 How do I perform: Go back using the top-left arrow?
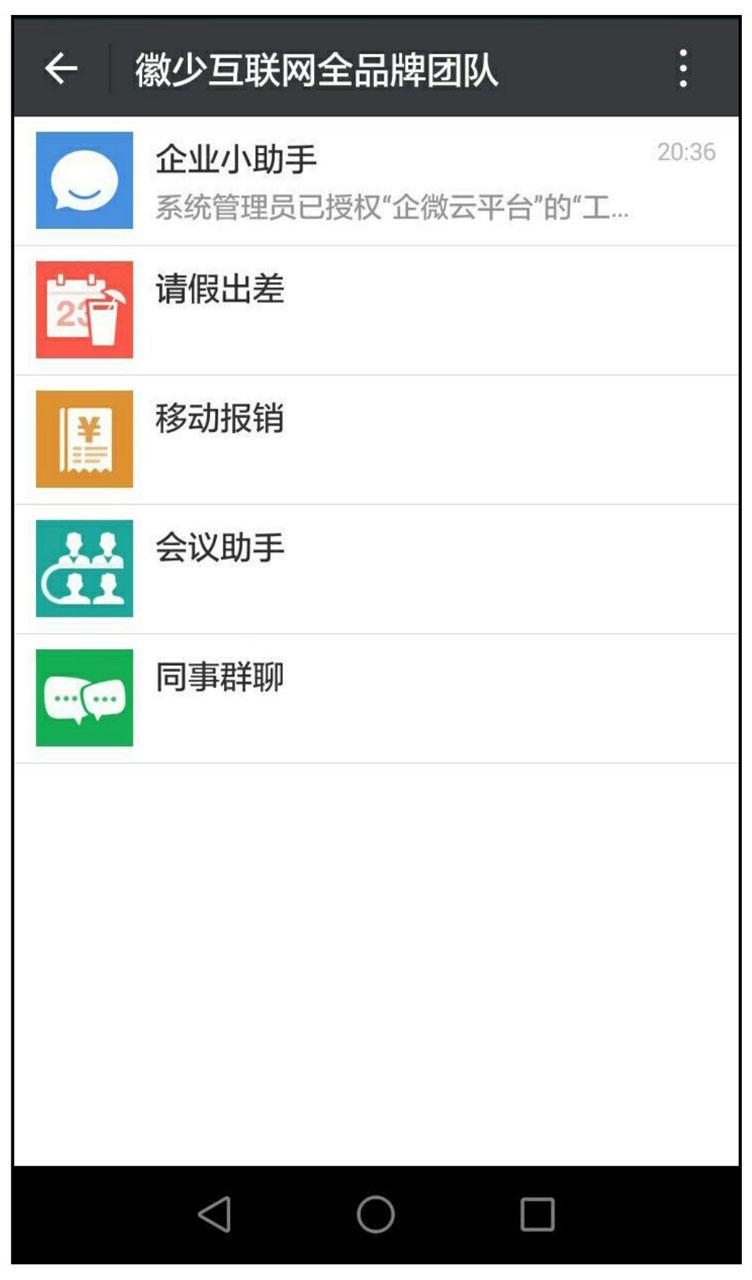(61, 69)
